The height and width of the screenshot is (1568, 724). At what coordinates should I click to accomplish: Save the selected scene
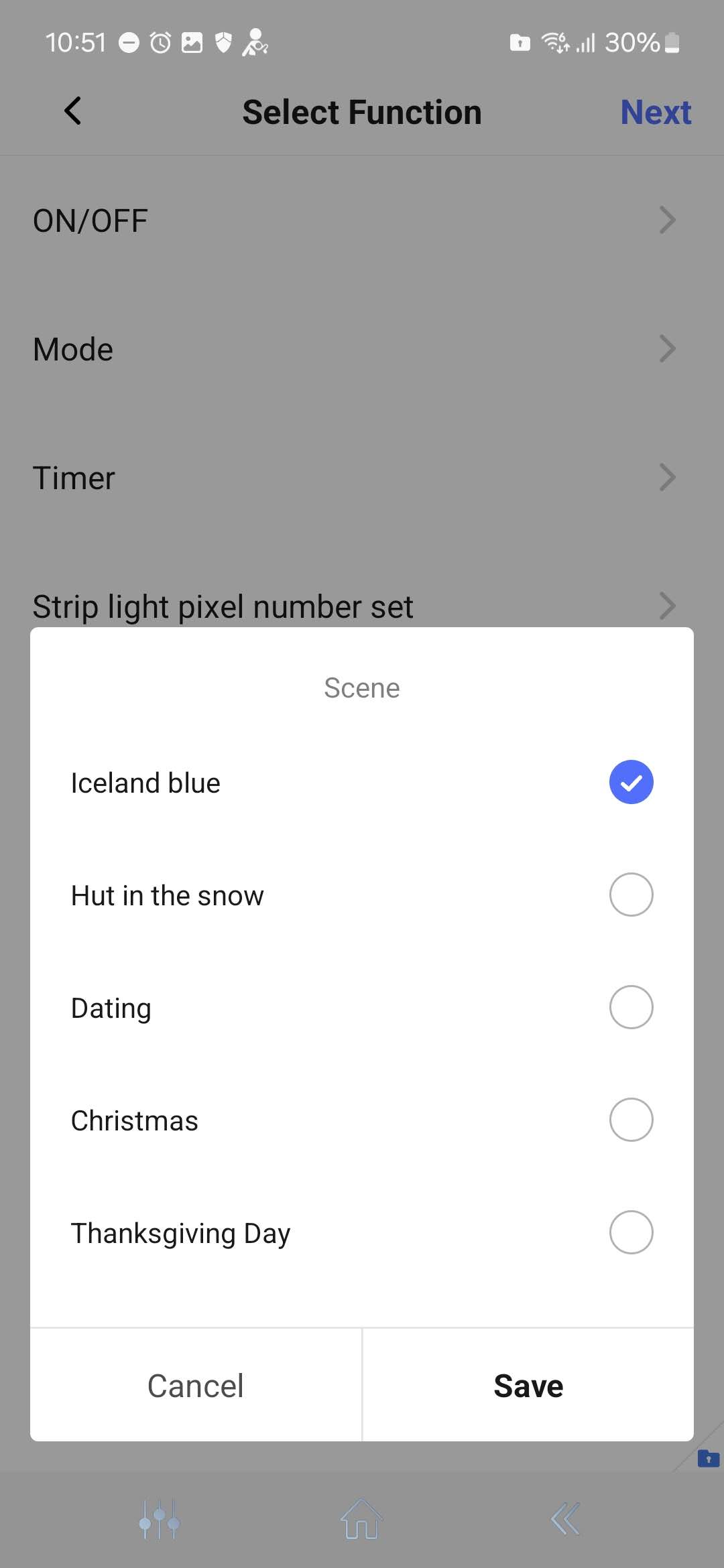tap(528, 1386)
